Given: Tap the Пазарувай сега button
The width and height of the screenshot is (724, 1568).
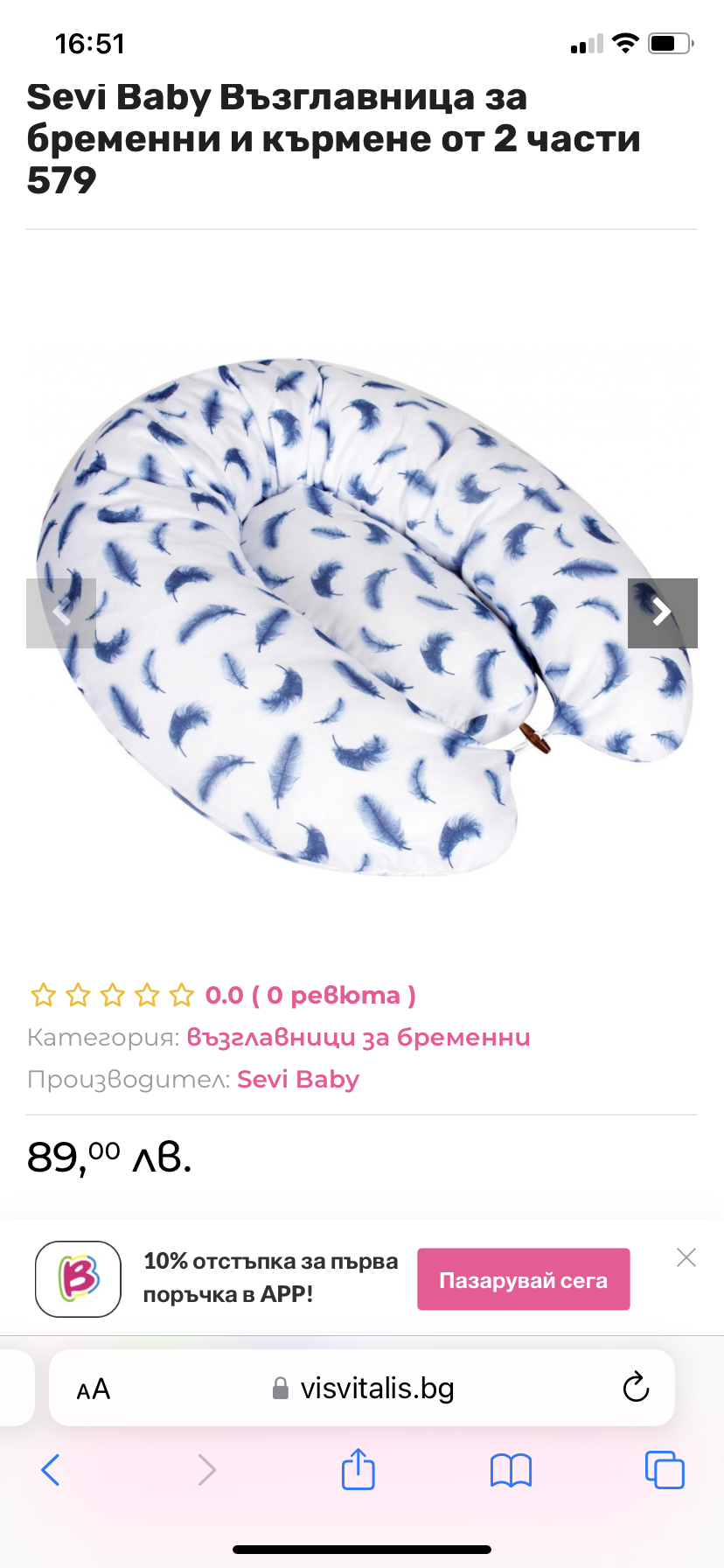Looking at the screenshot, I should (x=523, y=1279).
